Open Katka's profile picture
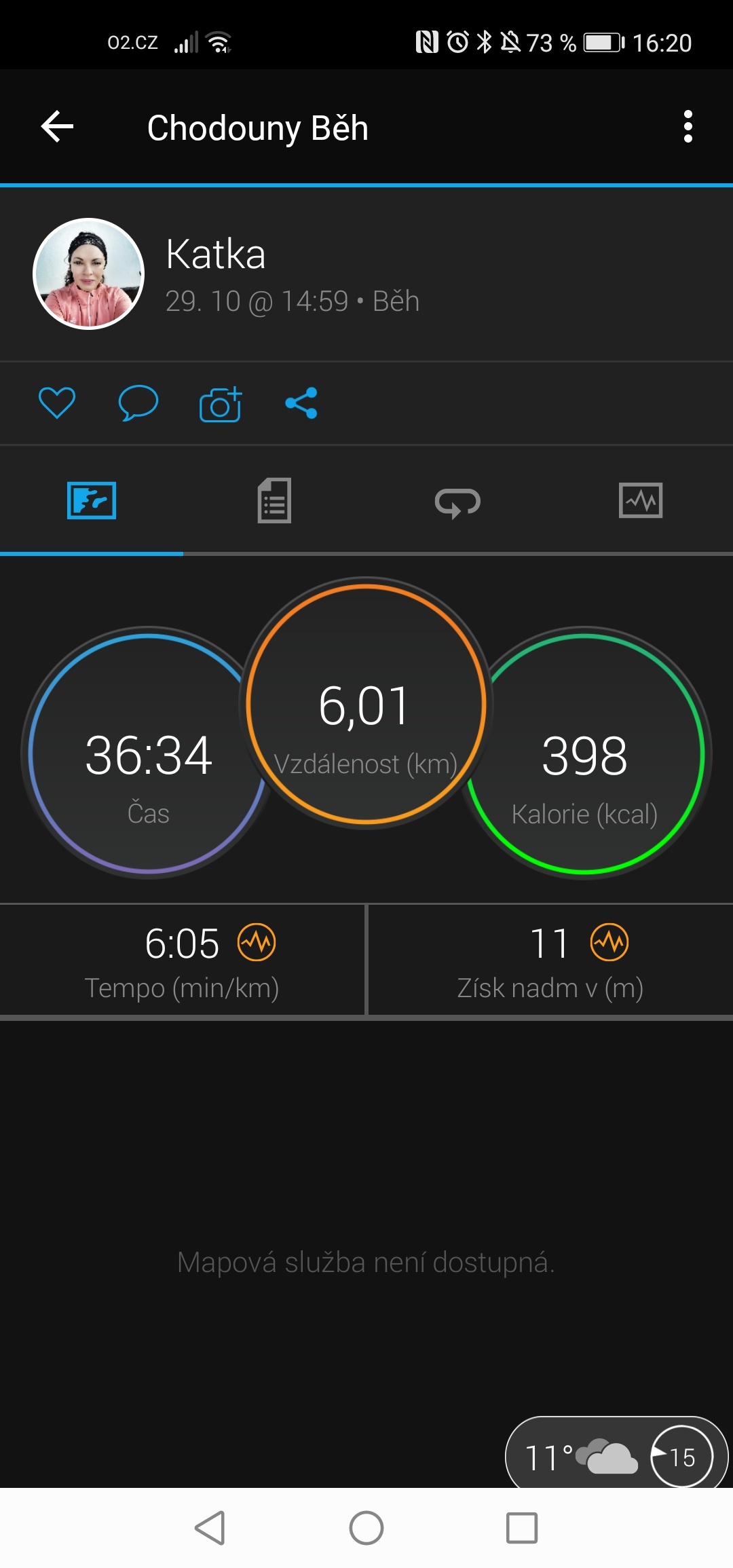733x1568 pixels. [x=89, y=274]
